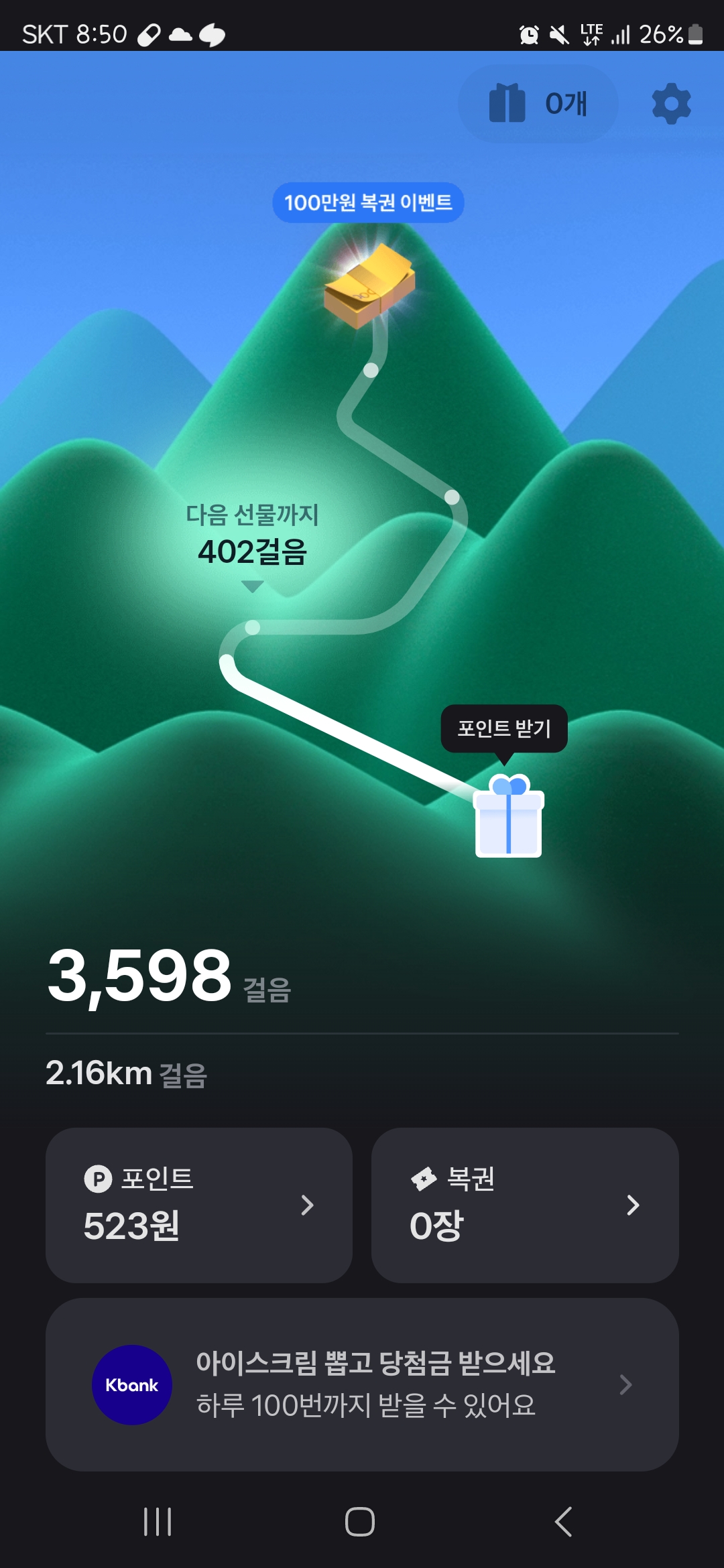
Task: Open the 0개 gift box counter
Action: (538, 104)
